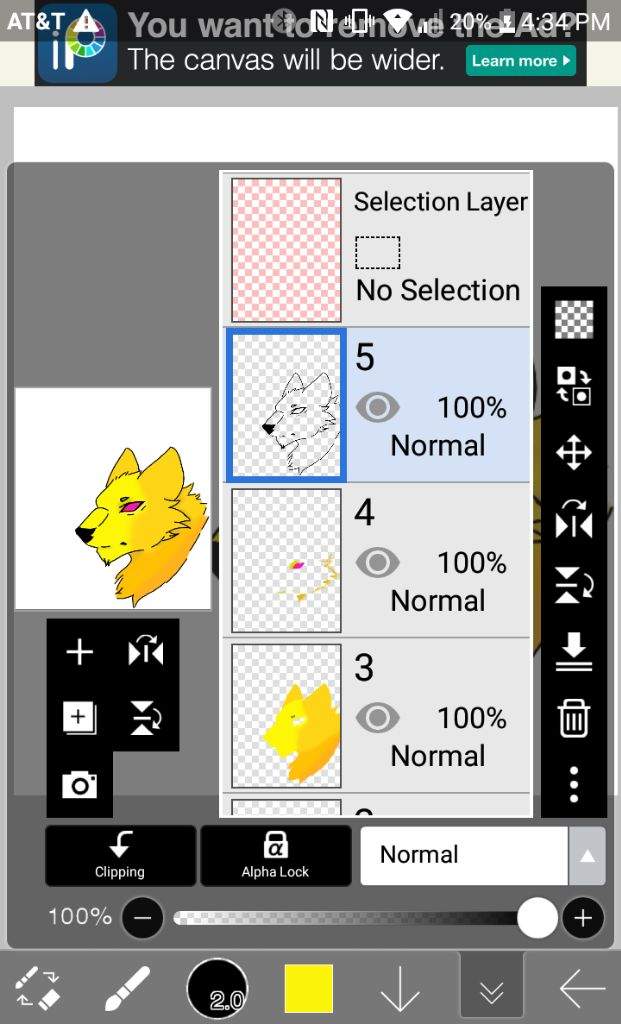621x1024 pixels.
Task: Add a new layer with the plus icon
Action: [x=79, y=653]
